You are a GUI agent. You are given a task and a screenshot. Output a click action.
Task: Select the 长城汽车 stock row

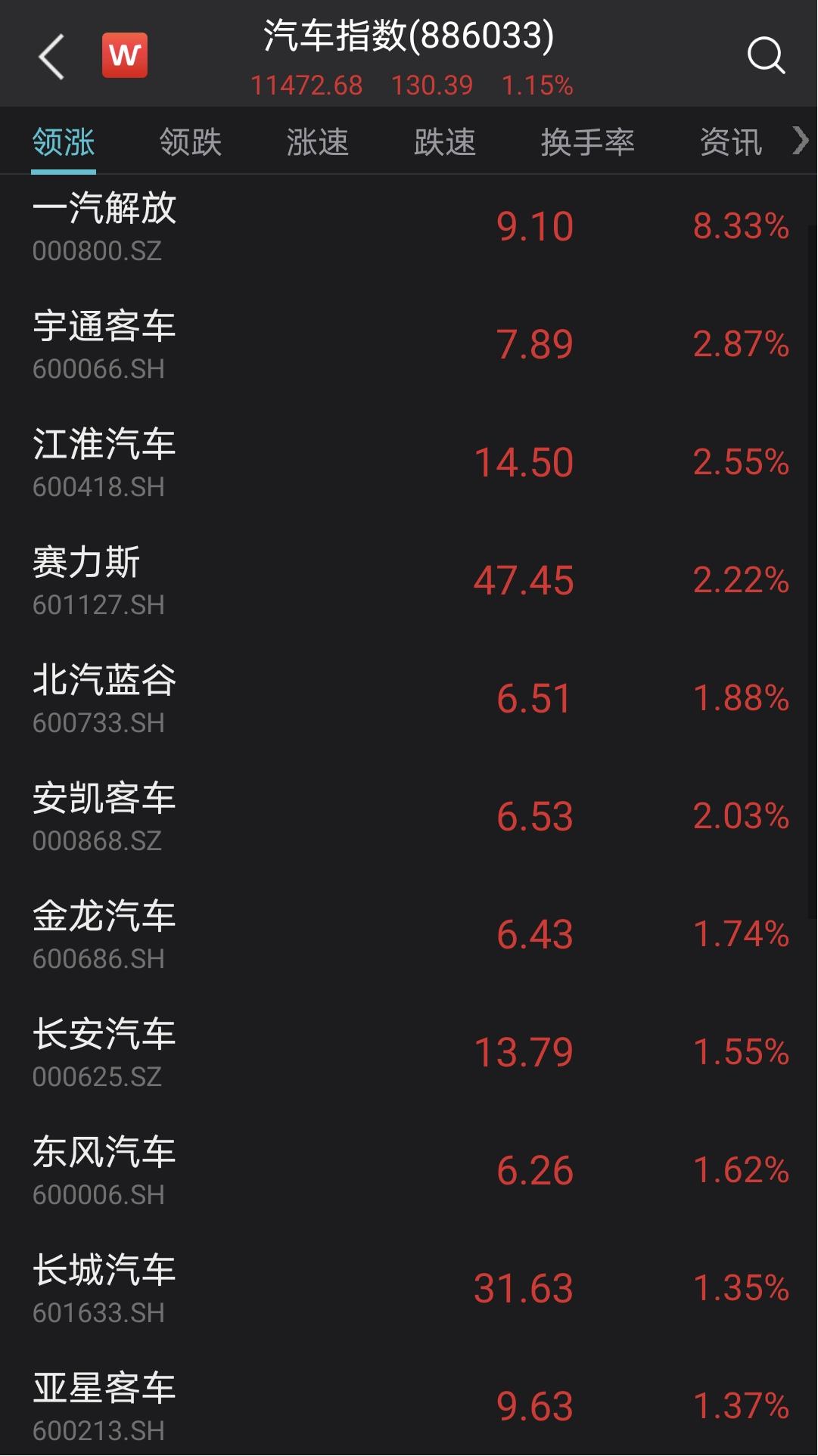tap(409, 1289)
